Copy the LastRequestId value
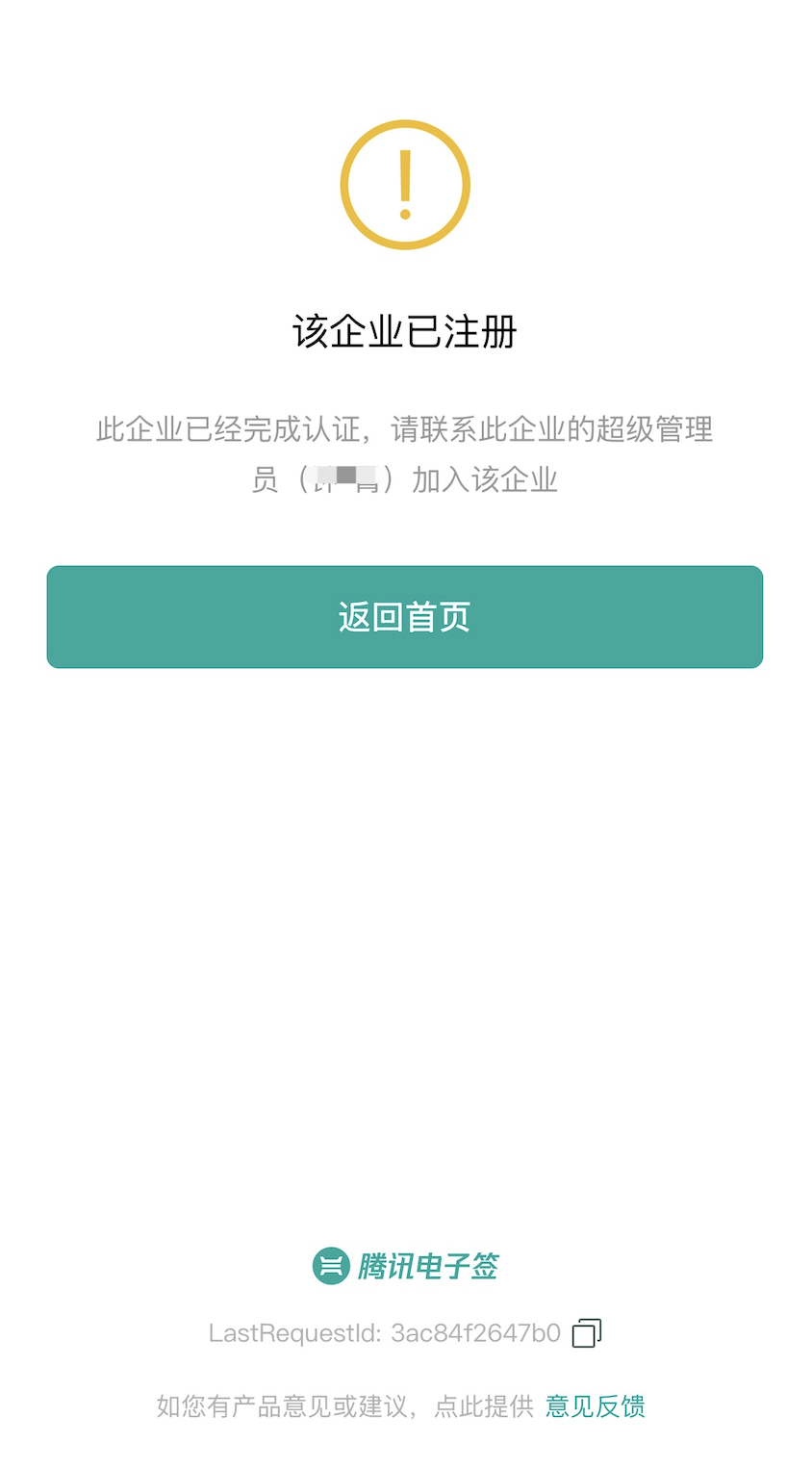This screenshot has height=1469, width=812. click(x=587, y=1333)
